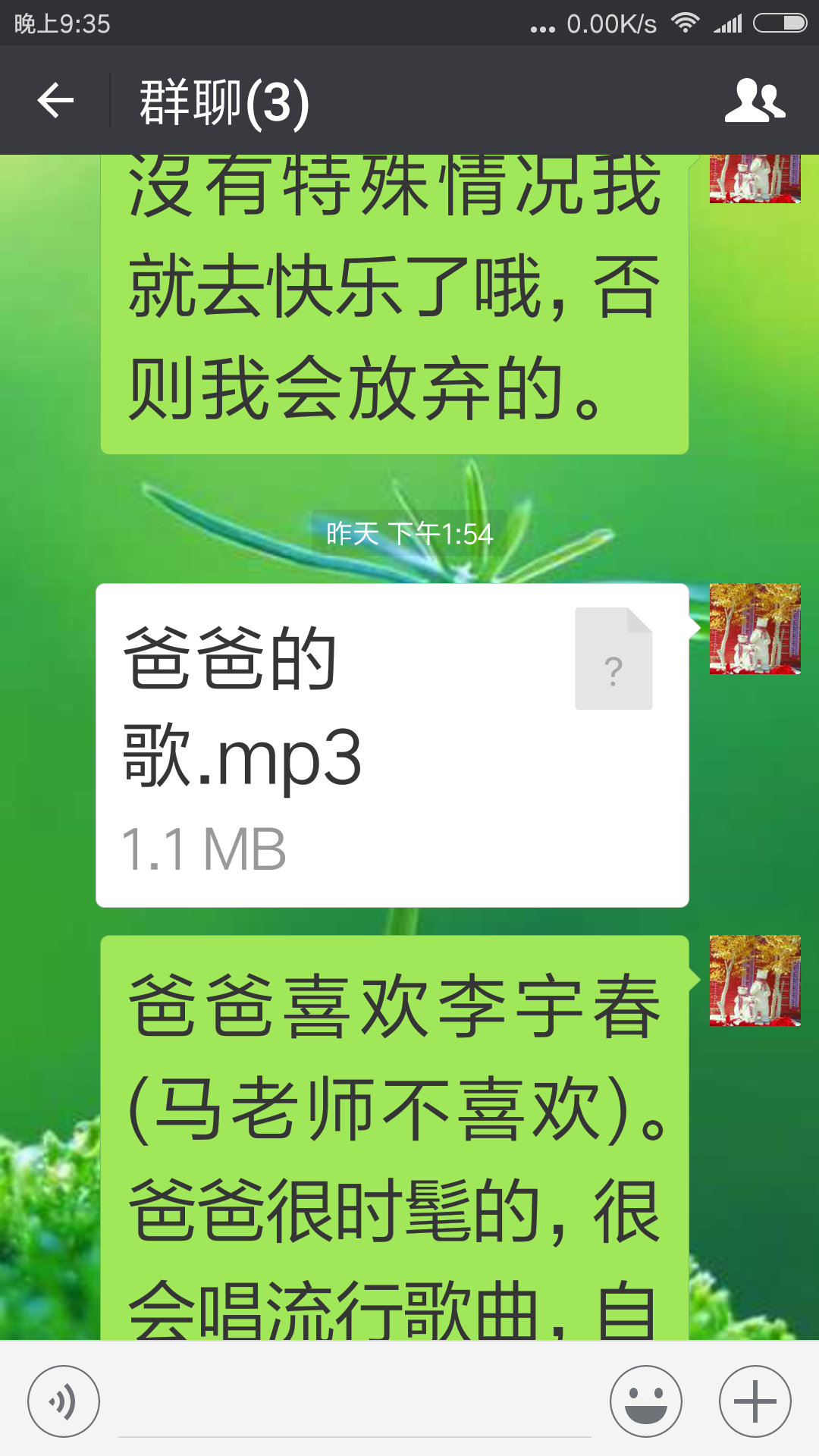
Task: Go back from the group chat
Action: [x=55, y=101]
